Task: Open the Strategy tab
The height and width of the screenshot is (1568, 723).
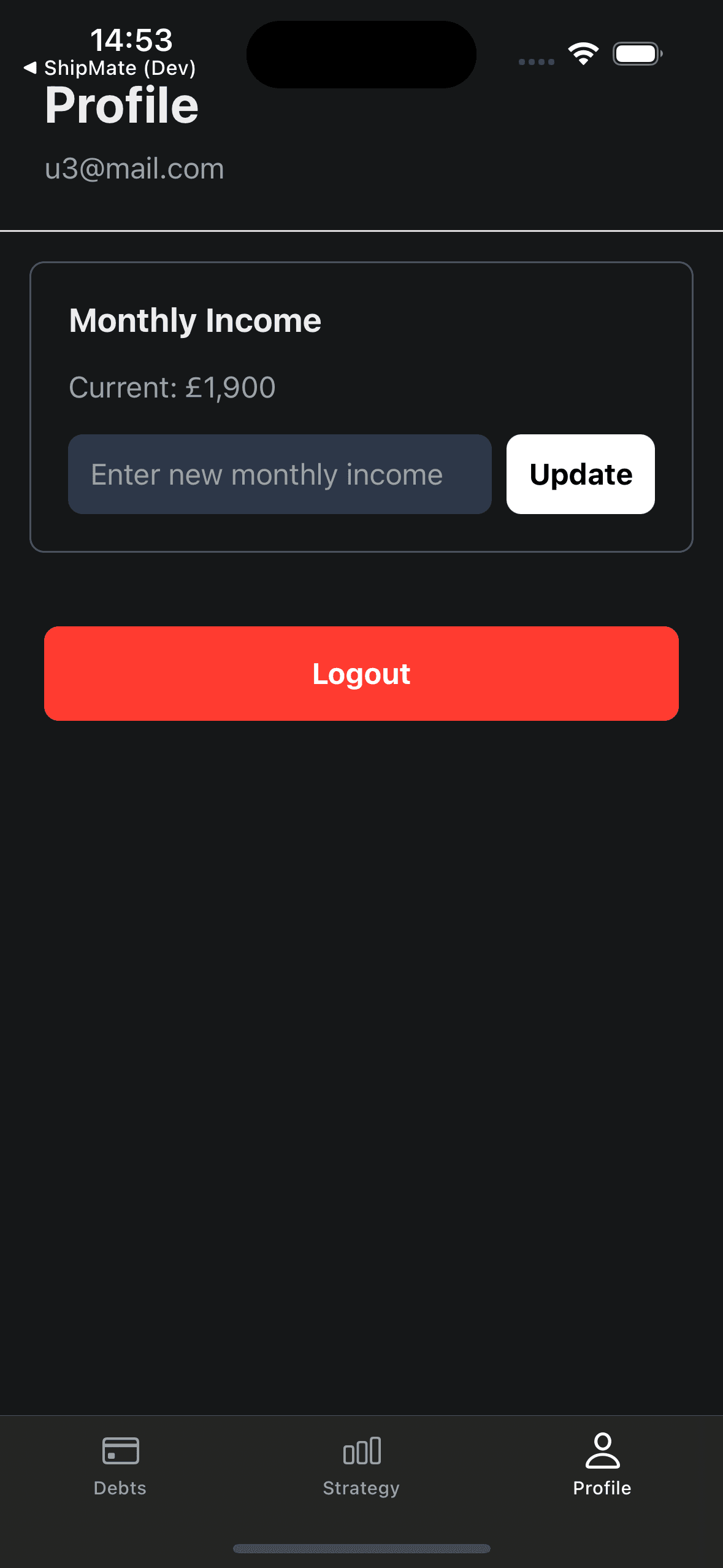Action: pos(361,1466)
